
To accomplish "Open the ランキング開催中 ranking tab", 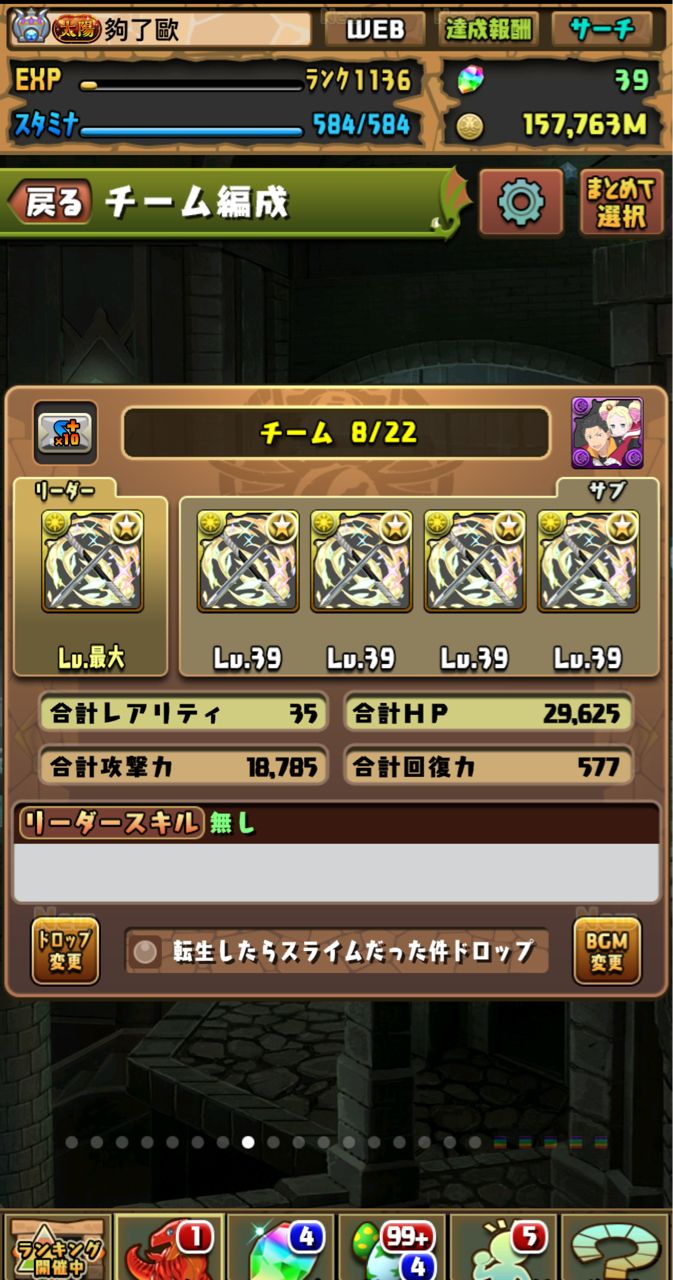I will click(56, 1248).
